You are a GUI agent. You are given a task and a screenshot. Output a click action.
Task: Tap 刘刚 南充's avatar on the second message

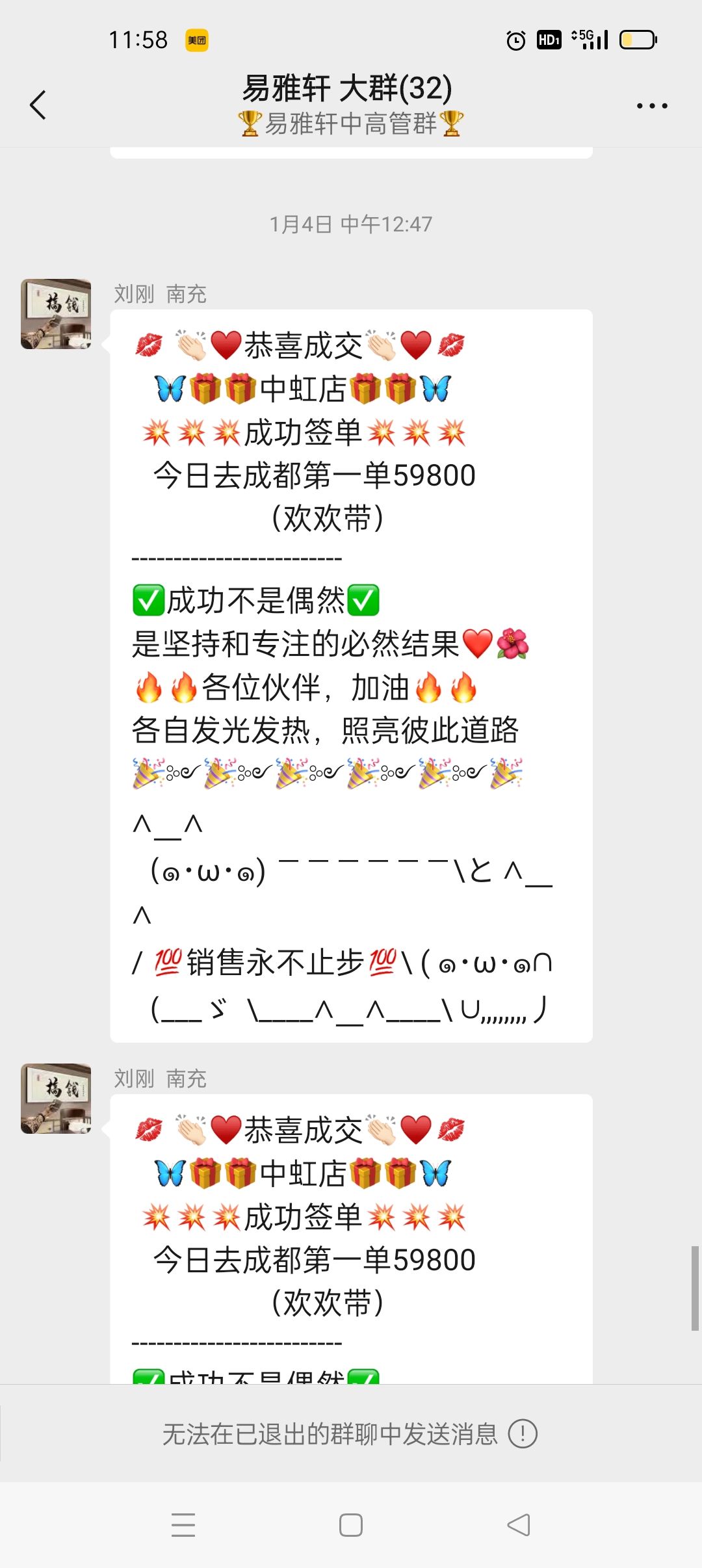point(56,1099)
